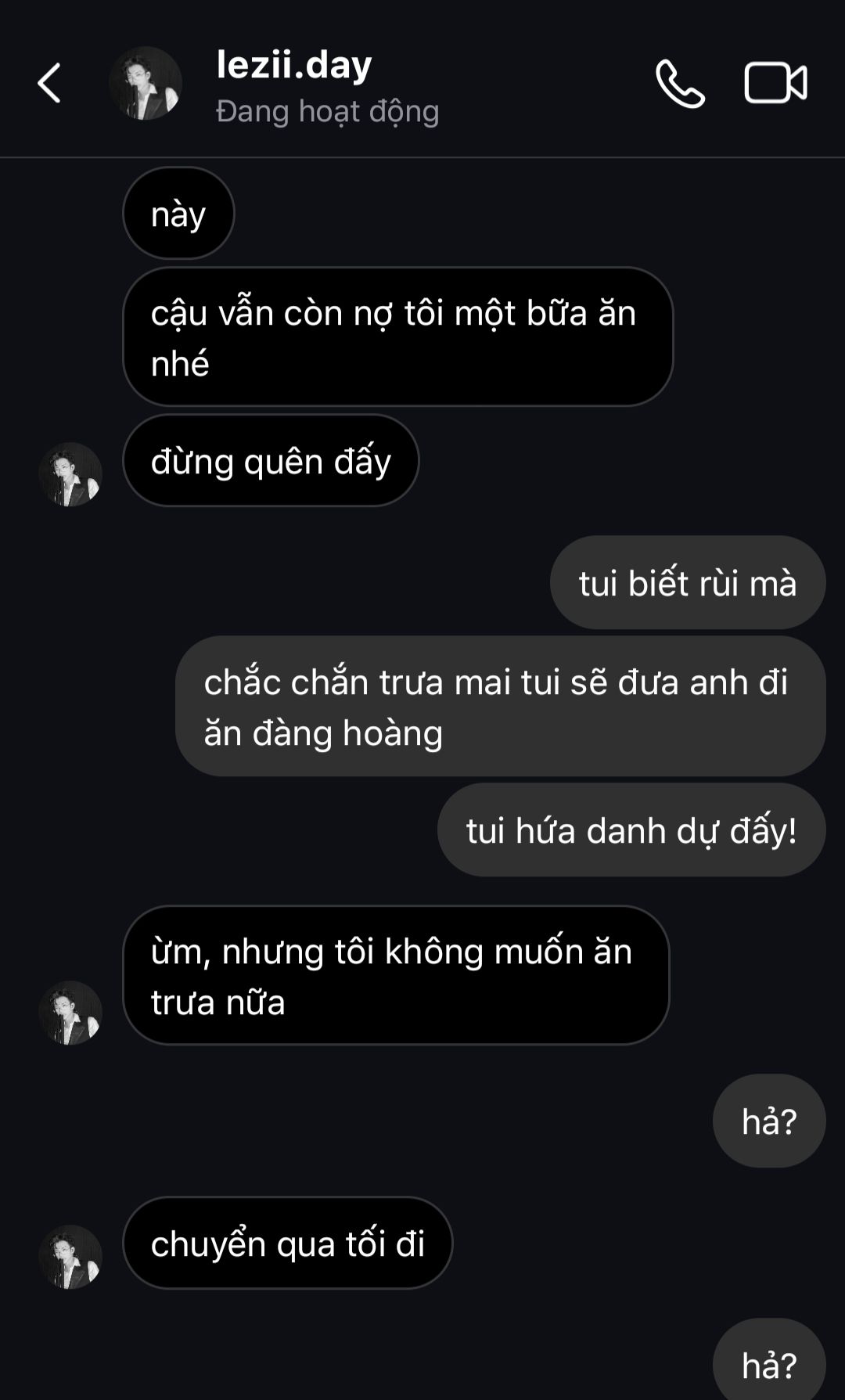This screenshot has height=1400, width=845.
Task: Tap avatar beside "đừng quên đấy" message
Action: click(x=70, y=474)
